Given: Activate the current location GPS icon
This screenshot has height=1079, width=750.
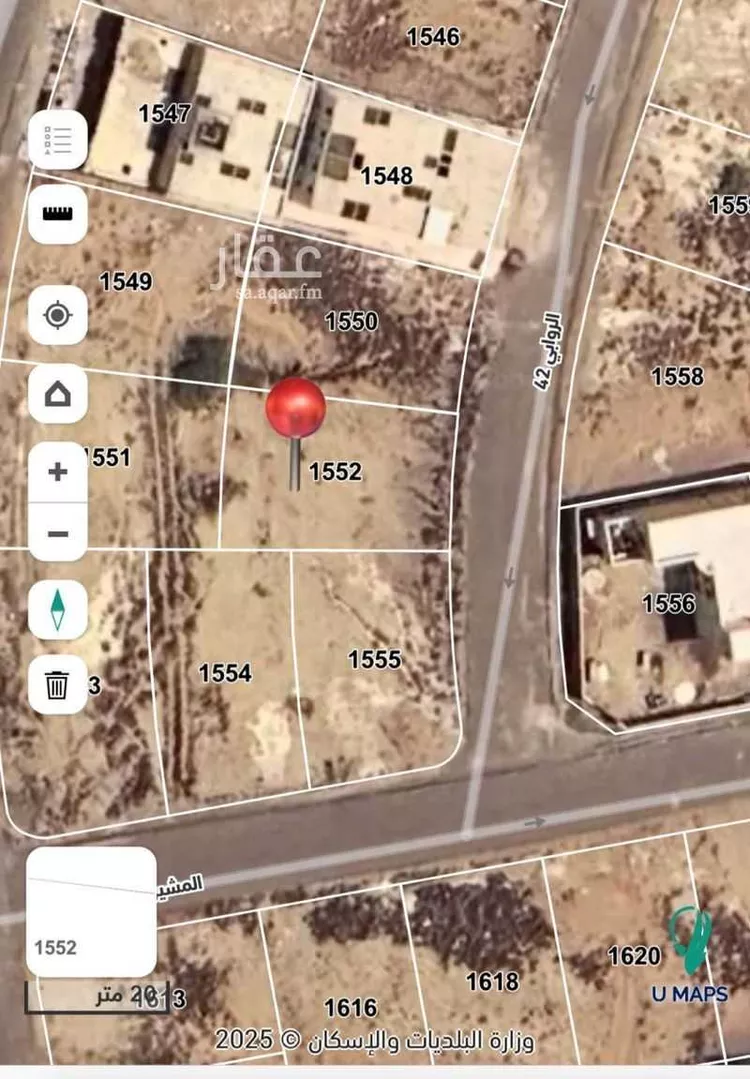Looking at the screenshot, I should click(x=57, y=315).
